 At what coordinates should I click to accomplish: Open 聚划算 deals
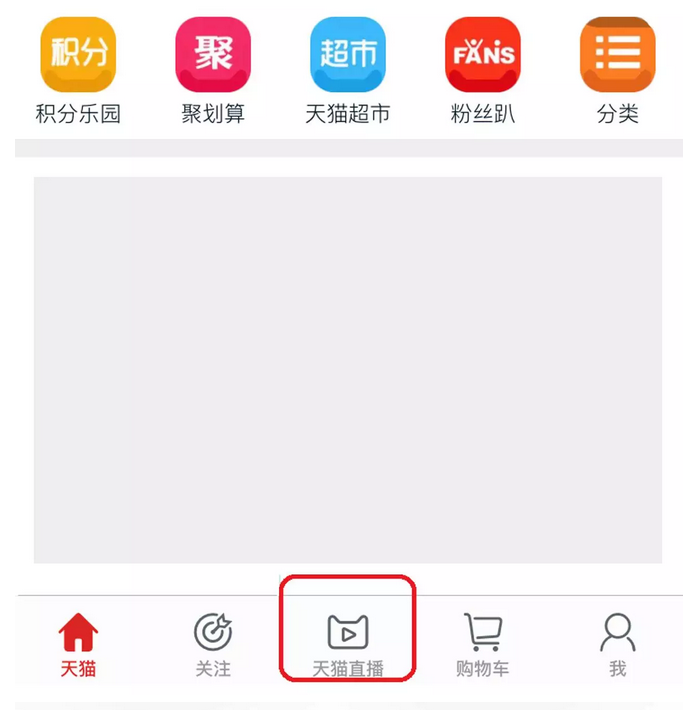(213, 54)
